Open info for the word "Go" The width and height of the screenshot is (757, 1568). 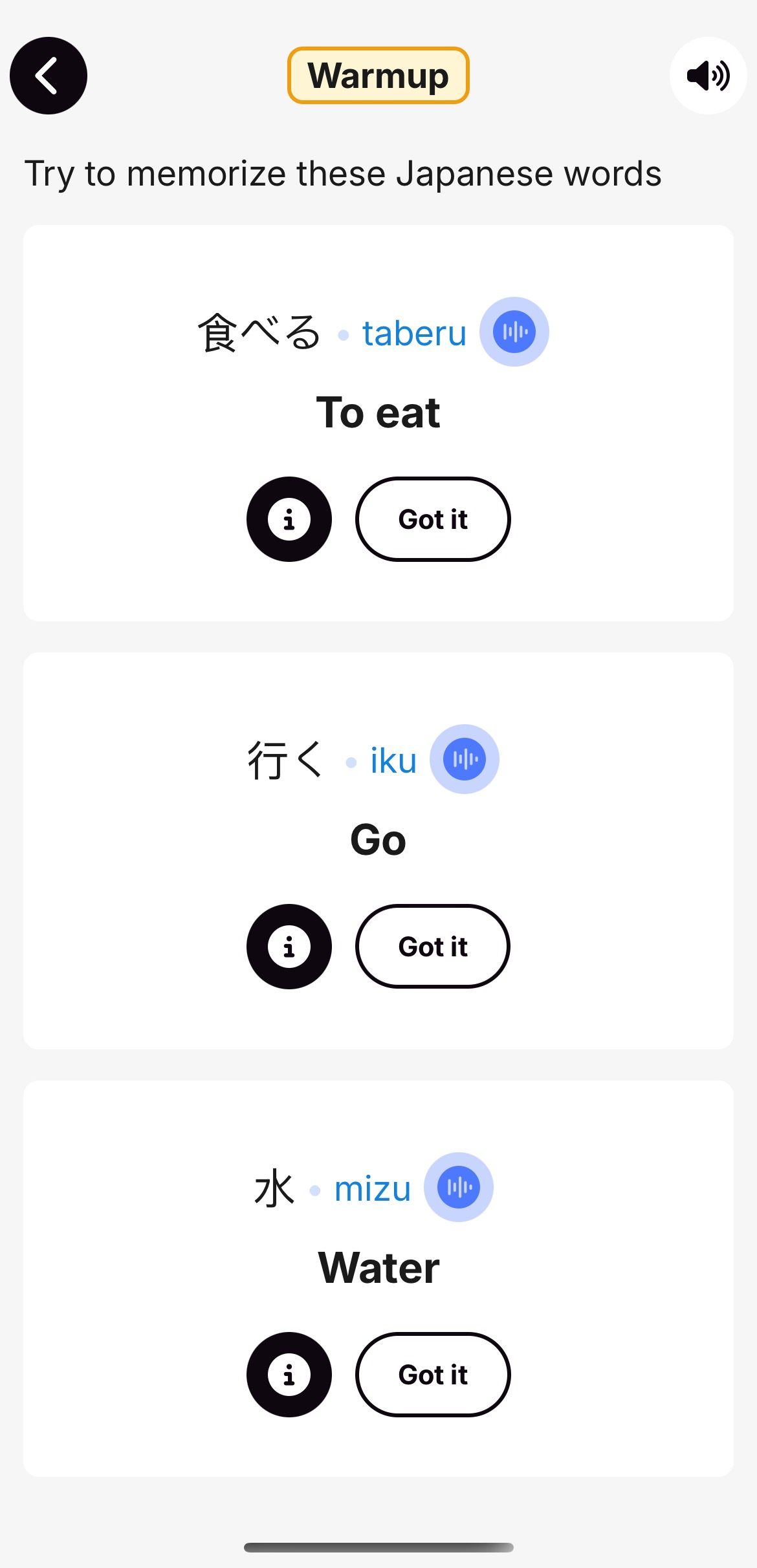coord(289,947)
